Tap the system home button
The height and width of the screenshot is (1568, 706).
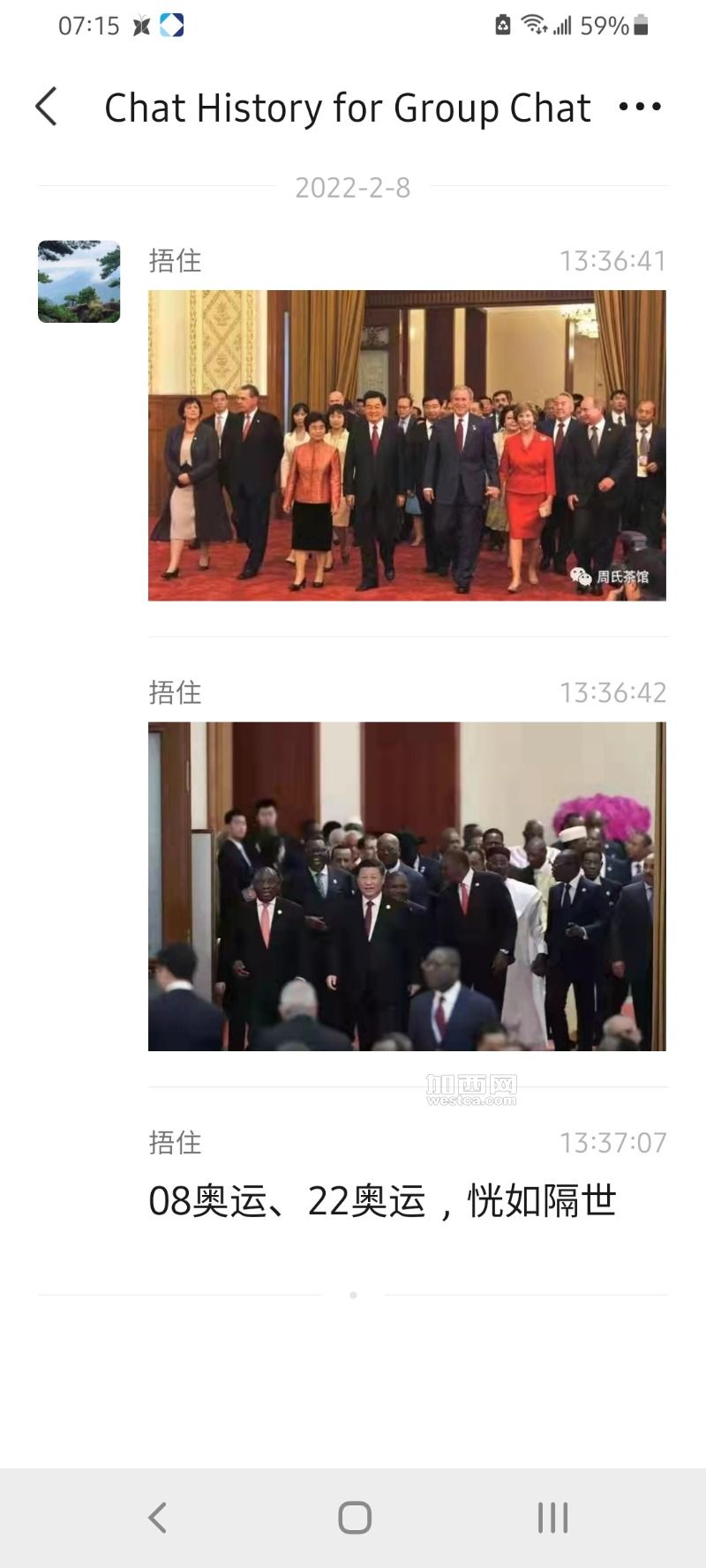tap(355, 1518)
